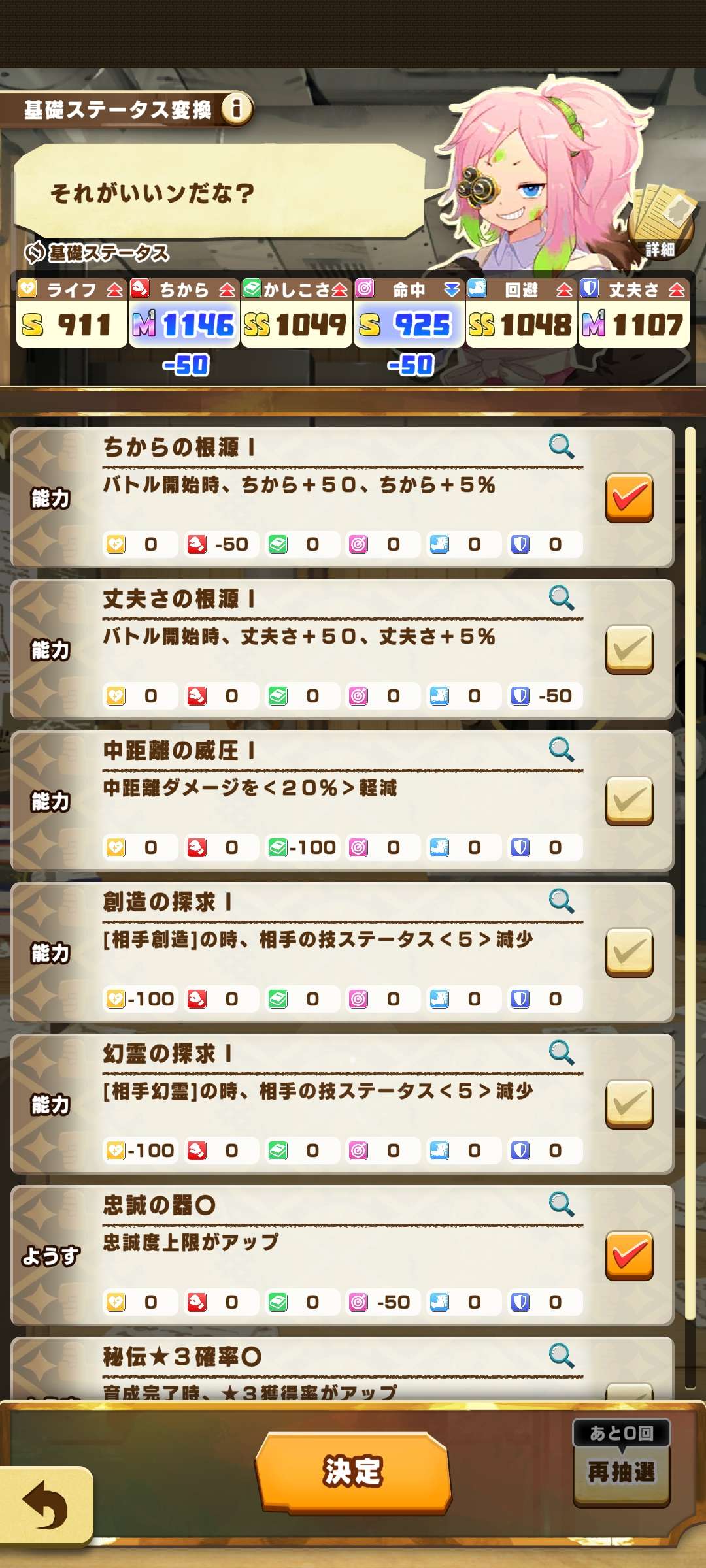Confirm with the 決定 button
Viewport: 706px width, 1568px height.
(x=353, y=1473)
